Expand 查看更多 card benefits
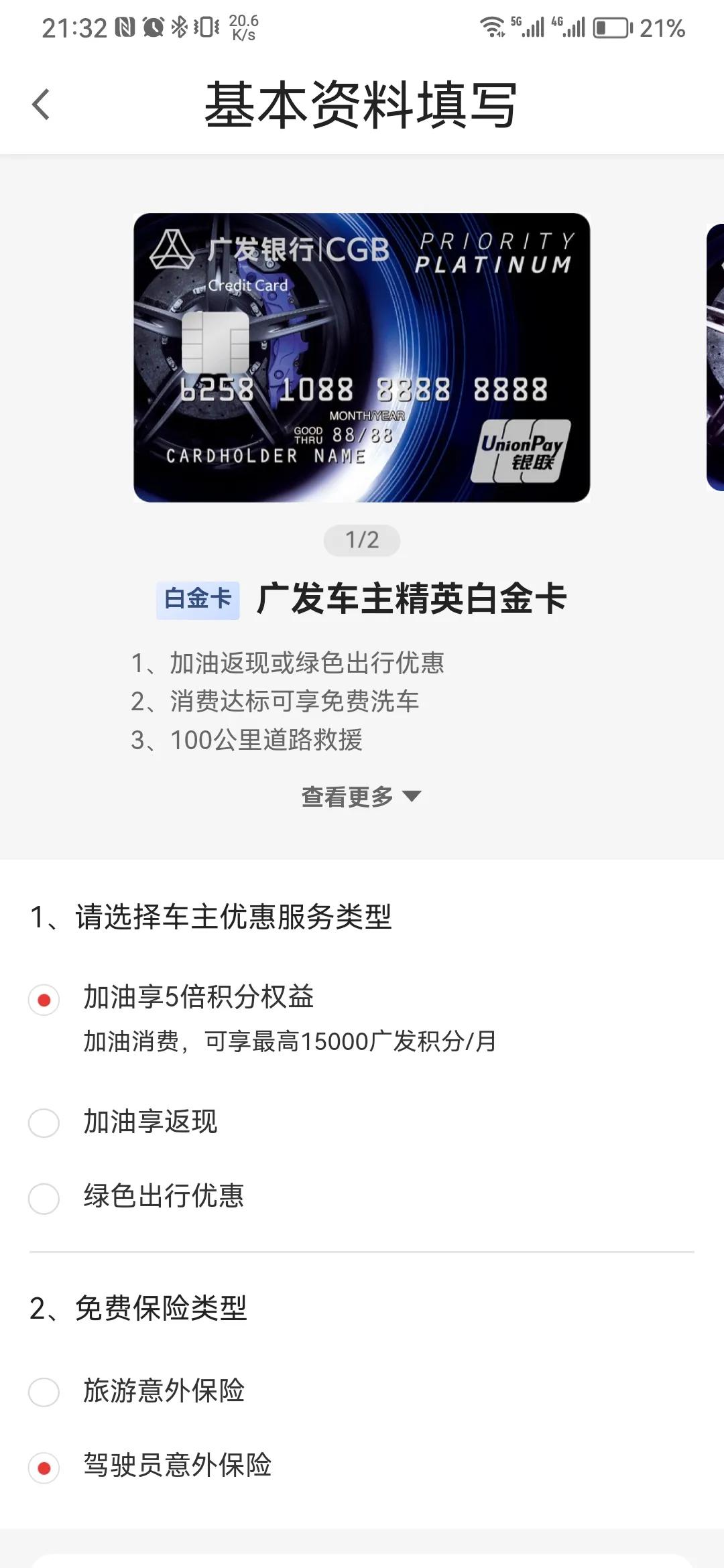Screen dimensions: 724x1568 point(361,797)
